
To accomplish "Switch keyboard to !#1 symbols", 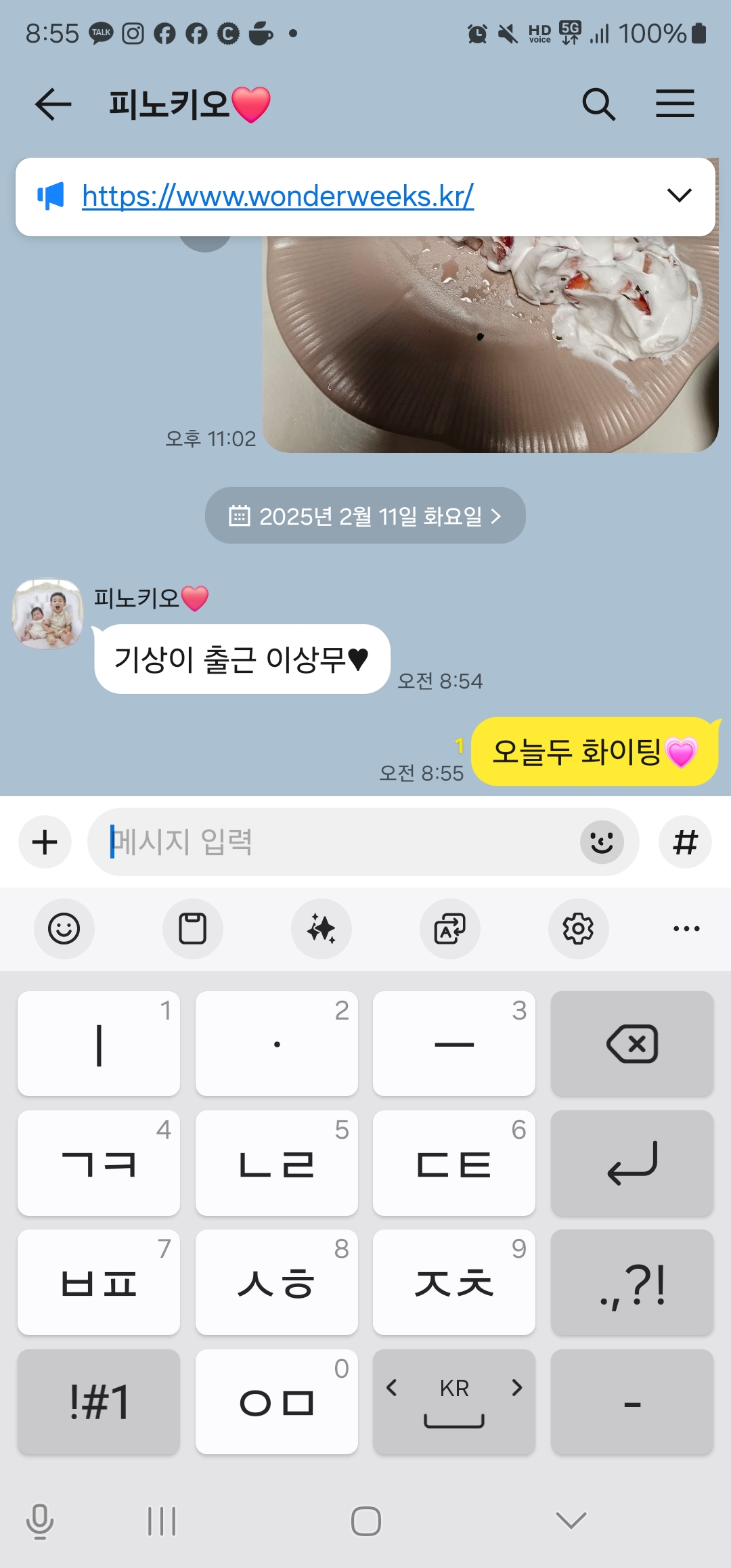I will [x=99, y=1401].
